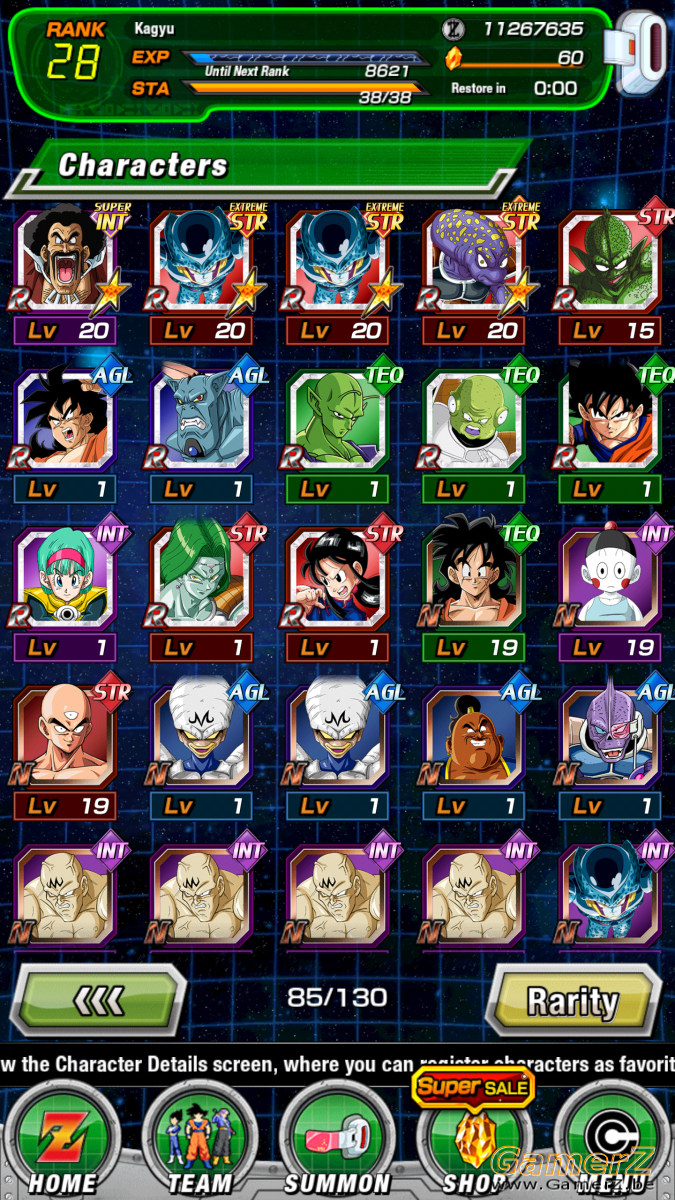This screenshot has width=675, height=1200.
Task: Go to the HOME tab
Action: point(61,1139)
